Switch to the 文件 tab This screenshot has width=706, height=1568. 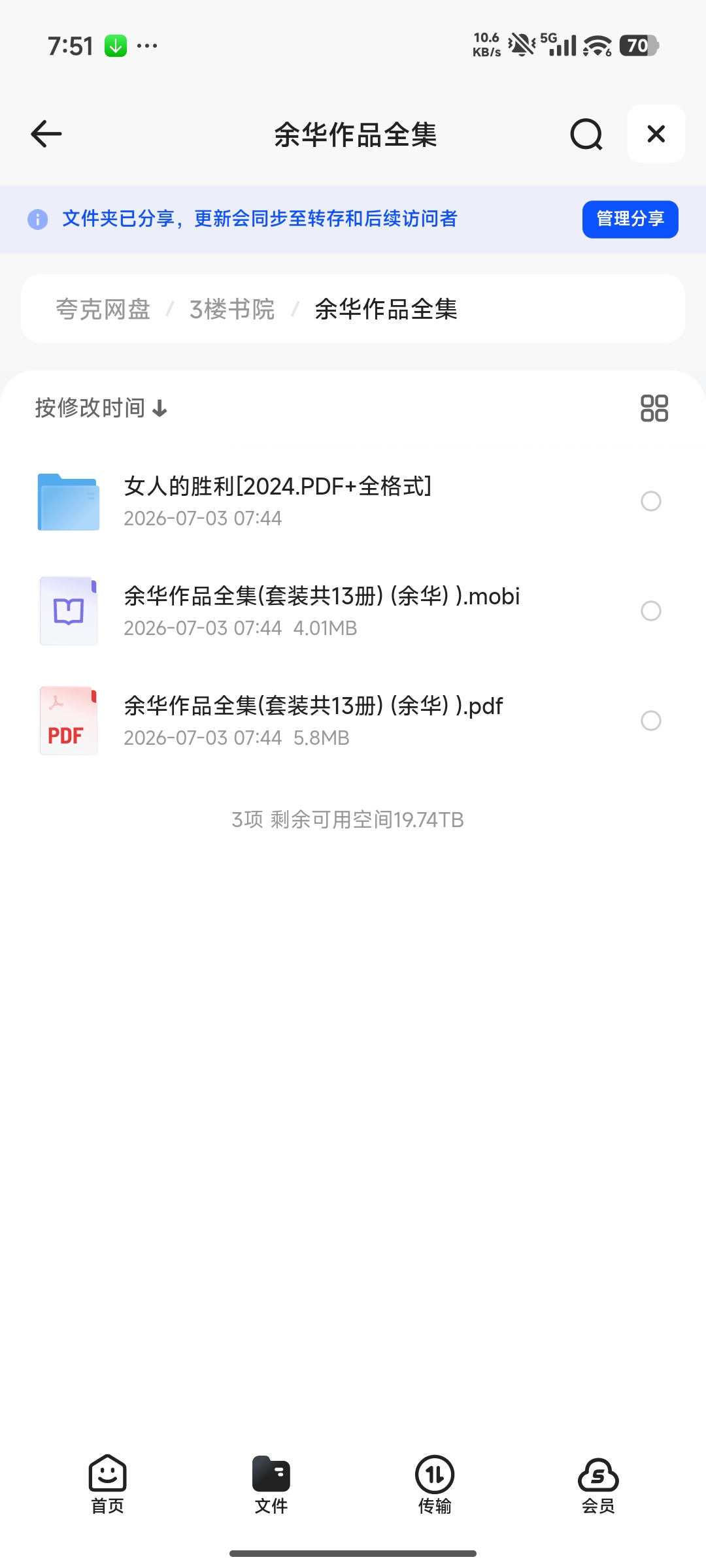pyautogui.click(x=271, y=1484)
